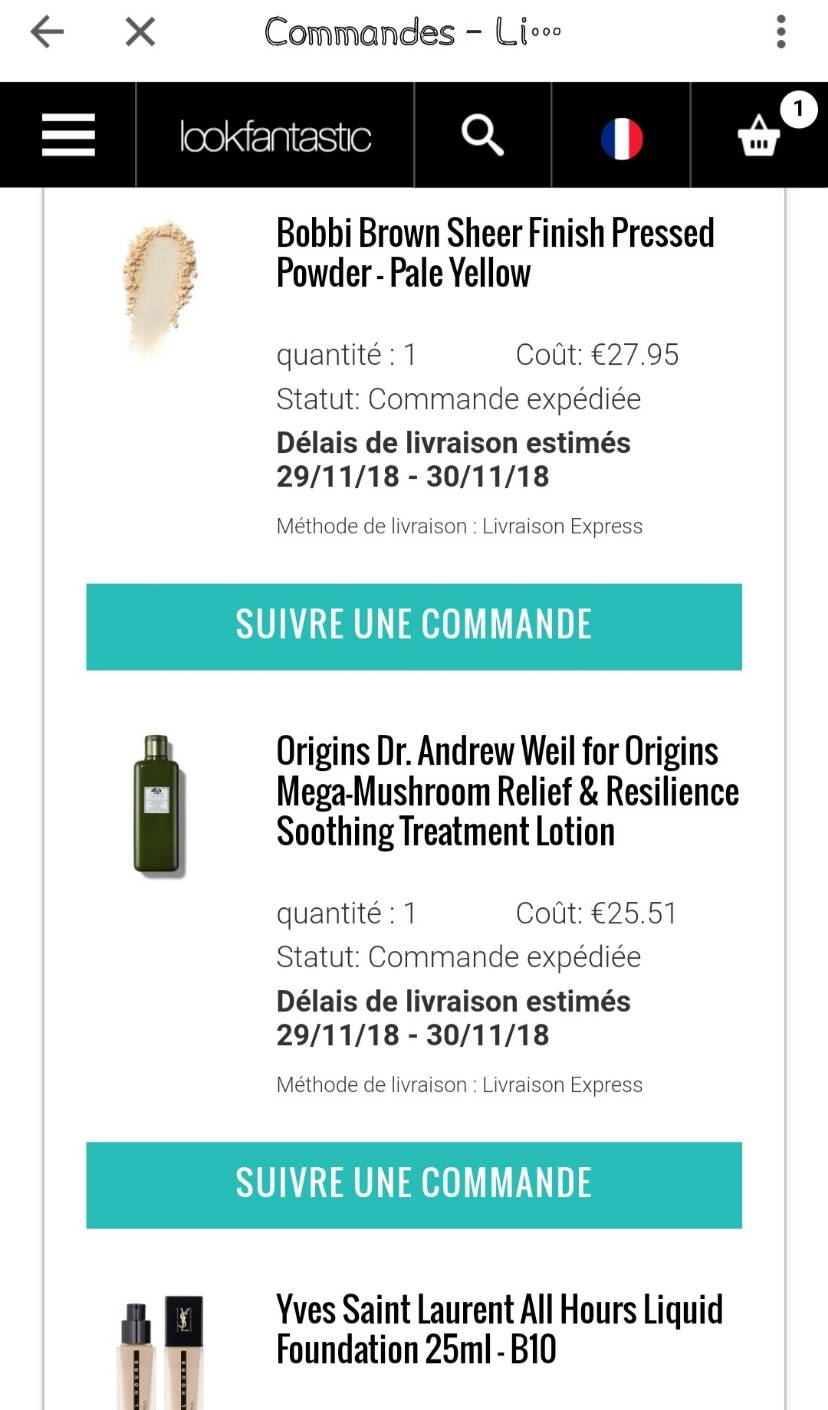
Task: Open Bobbi Brown Sheer Finish Pressed Powder product
Action: pyautogui.click(x=495, y=253)
